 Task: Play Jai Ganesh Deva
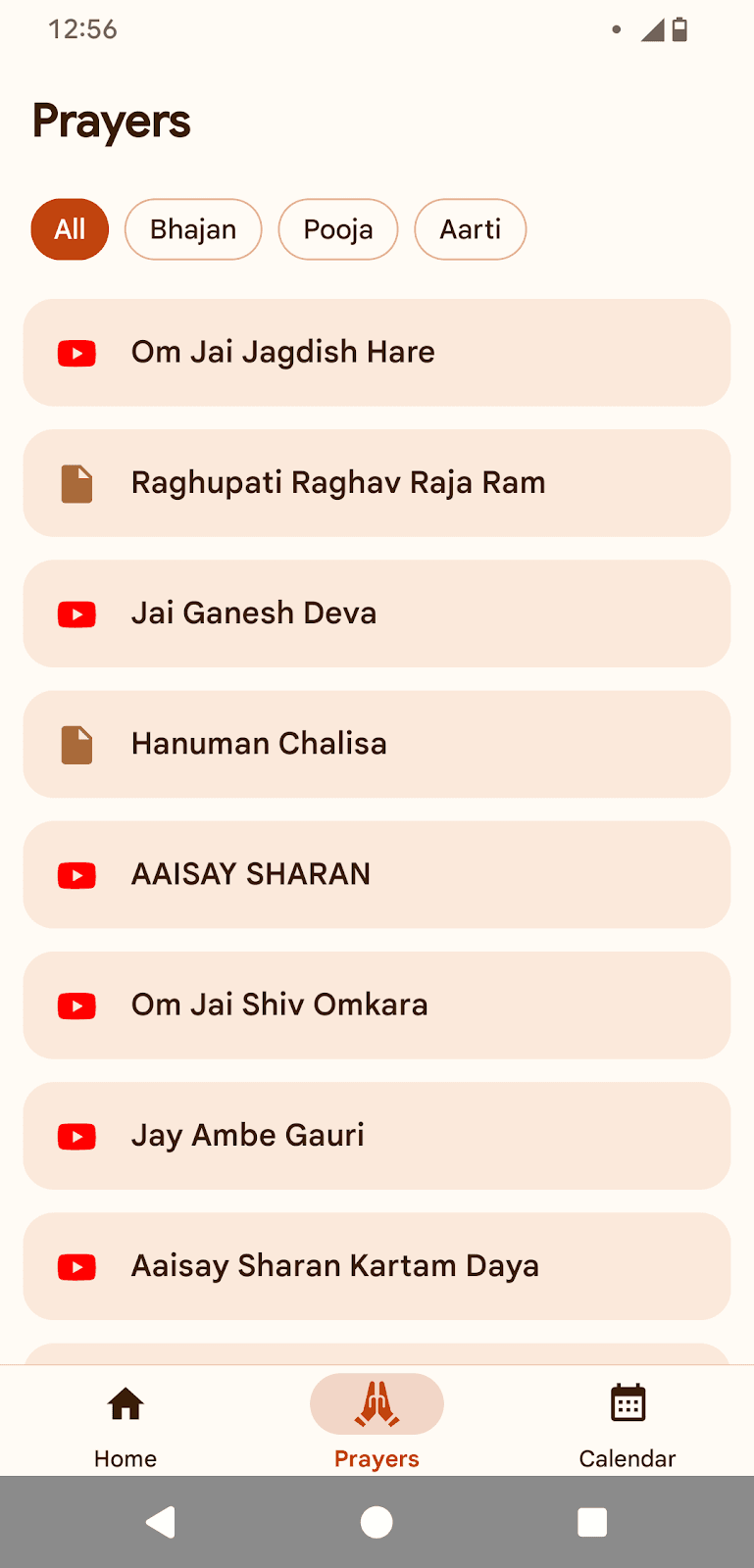click(x=377, y=613)
